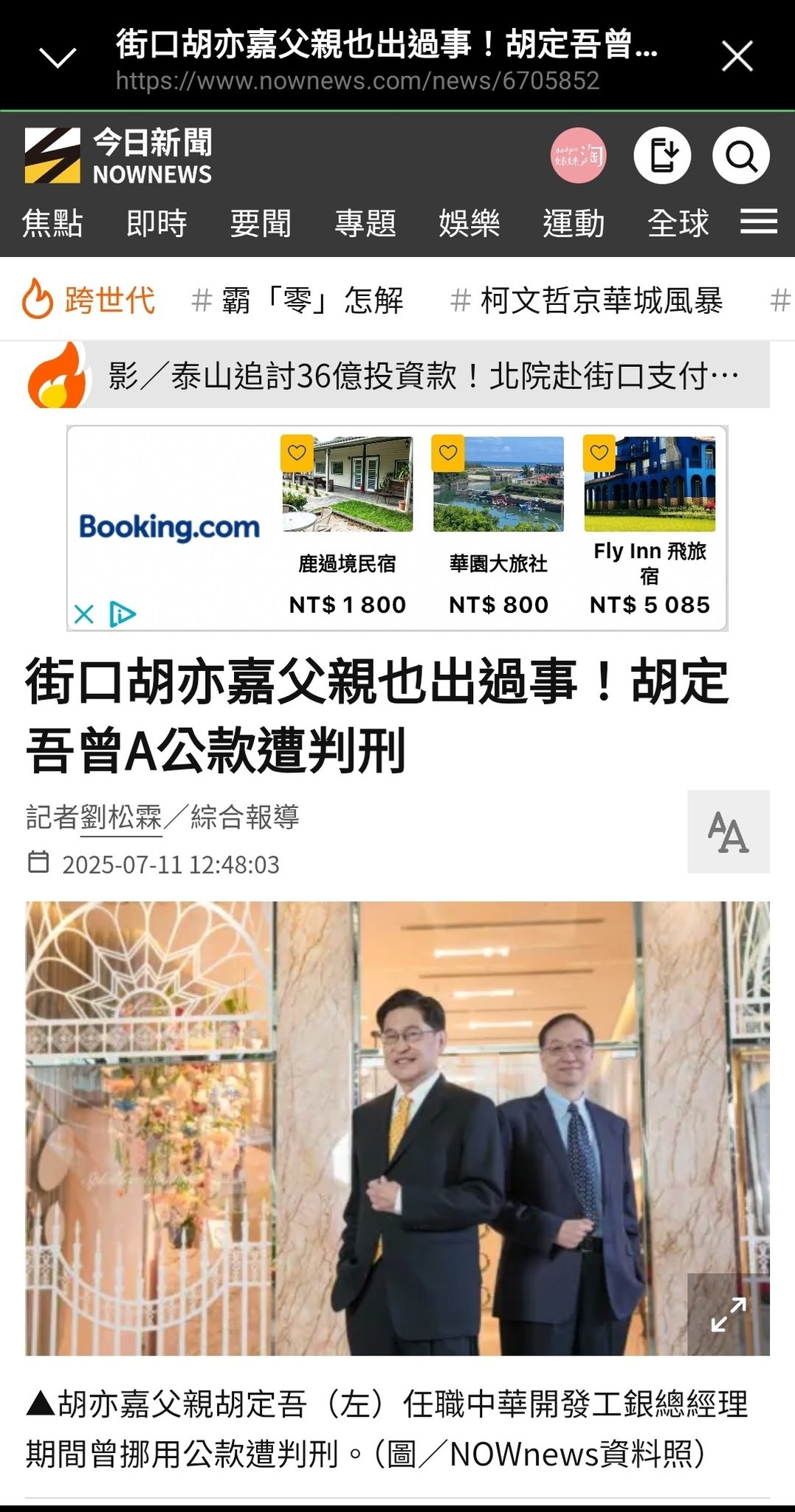Screen dimensions: 795x1512
Task: Switch to the 運動 tab
Action: click(574, 223)
